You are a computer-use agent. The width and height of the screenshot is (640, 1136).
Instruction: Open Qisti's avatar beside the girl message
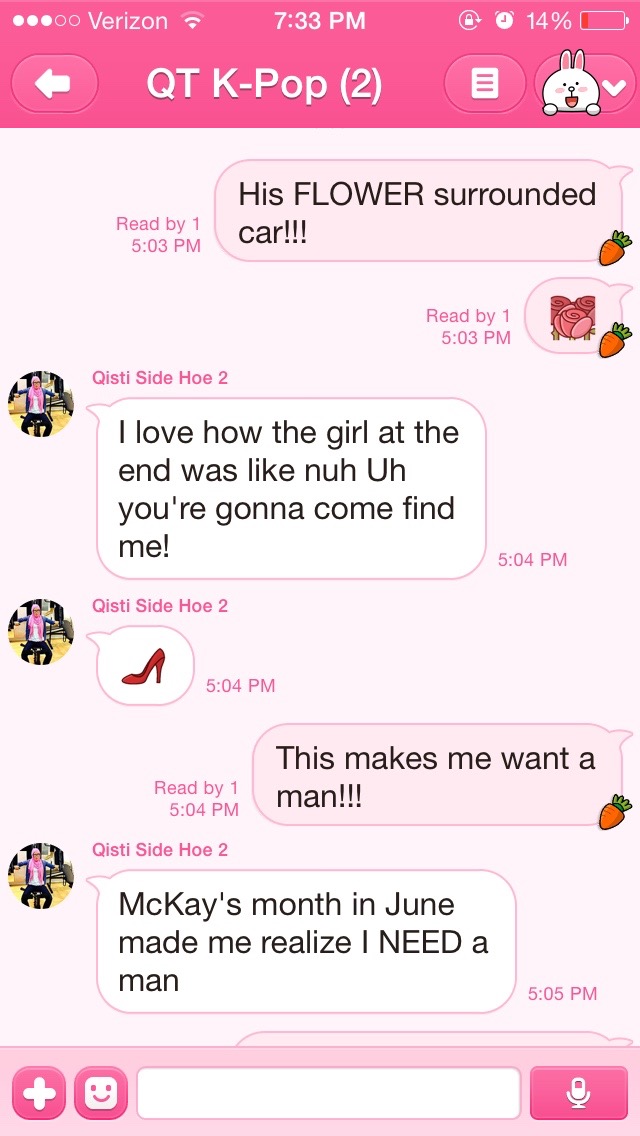(x=41, y=404)
